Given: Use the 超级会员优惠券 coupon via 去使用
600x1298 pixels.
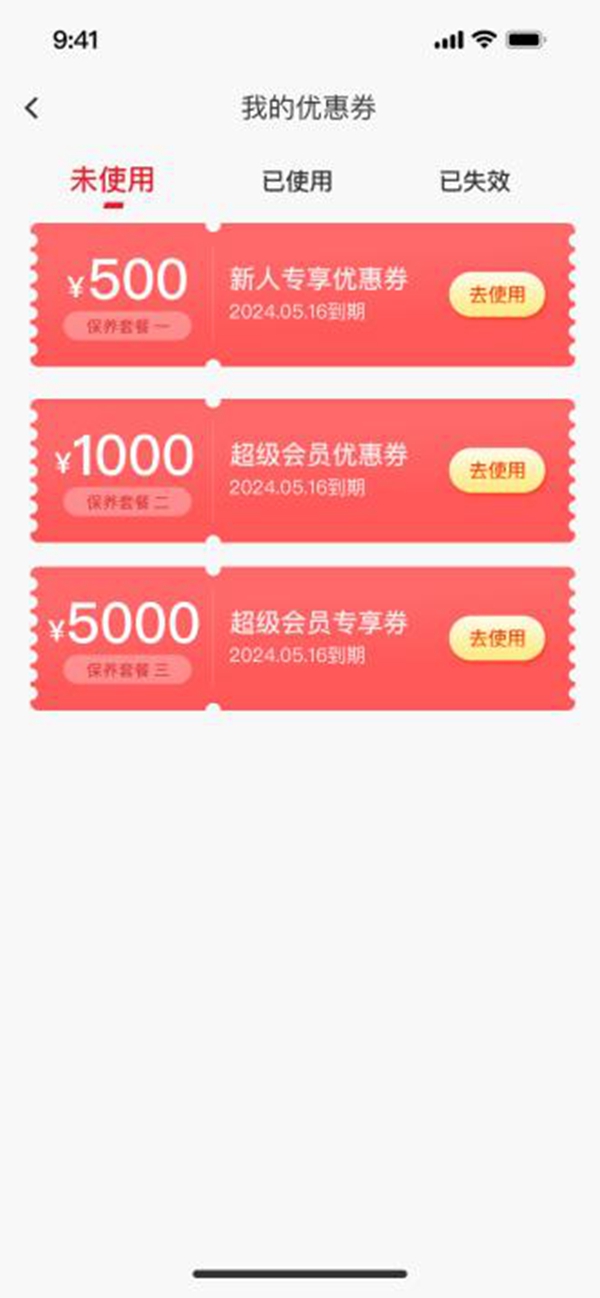Looking at the screenshot, I should (497, 469).
